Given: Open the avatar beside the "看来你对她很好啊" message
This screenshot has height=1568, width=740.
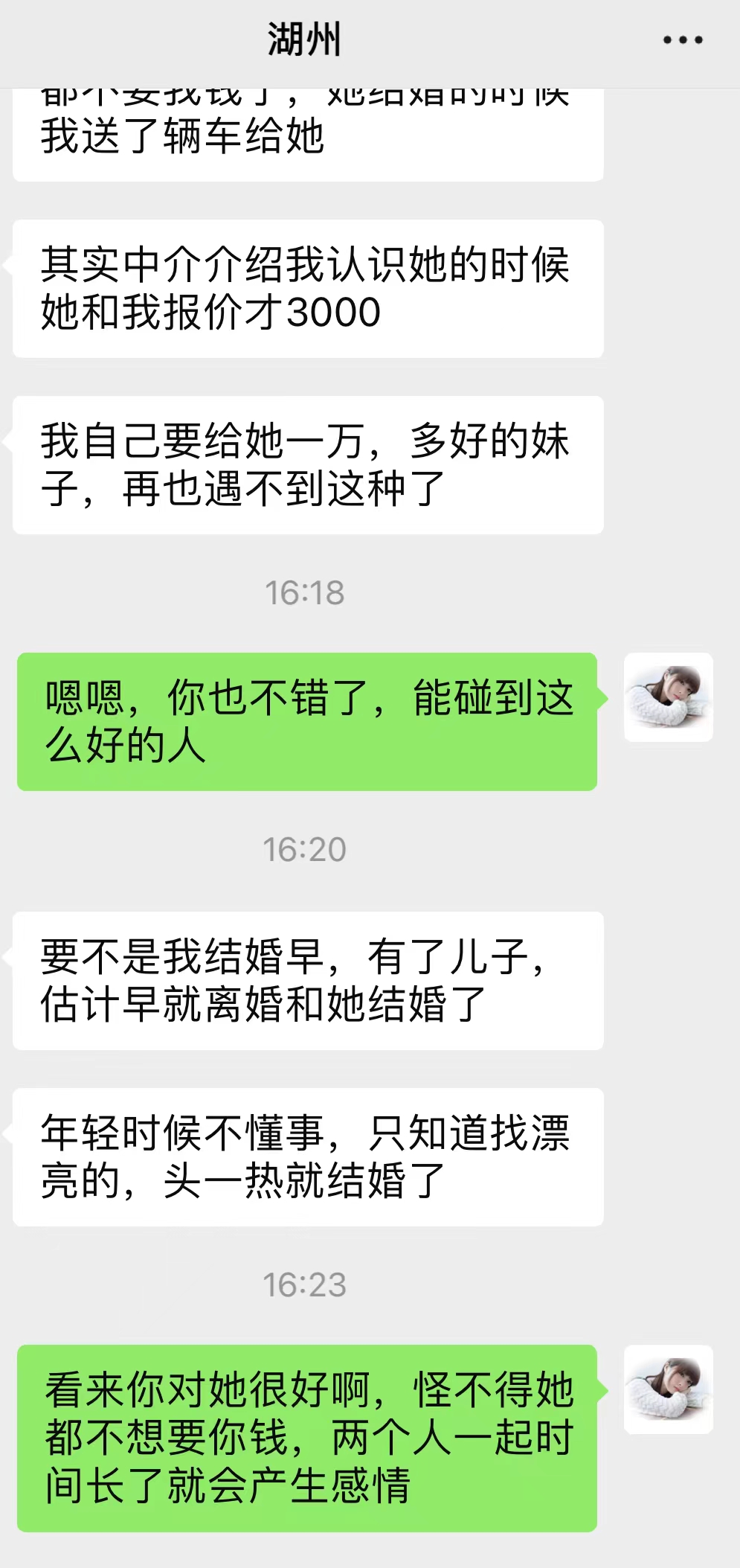Looking at the screenshot, I should 668,1389.
